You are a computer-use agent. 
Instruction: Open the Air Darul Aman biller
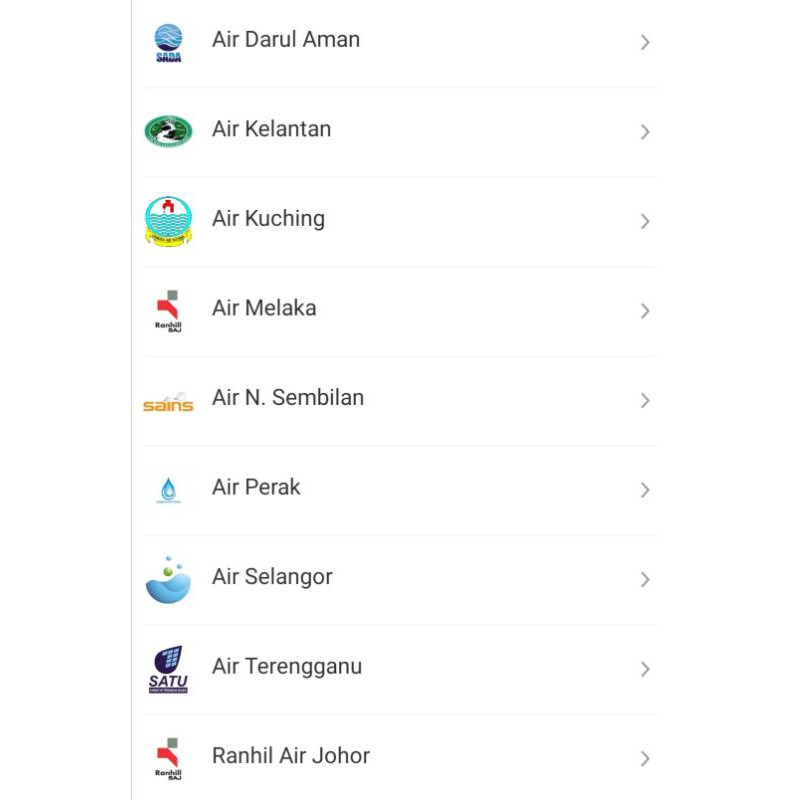pyautogui.click(x=286, y=41)
